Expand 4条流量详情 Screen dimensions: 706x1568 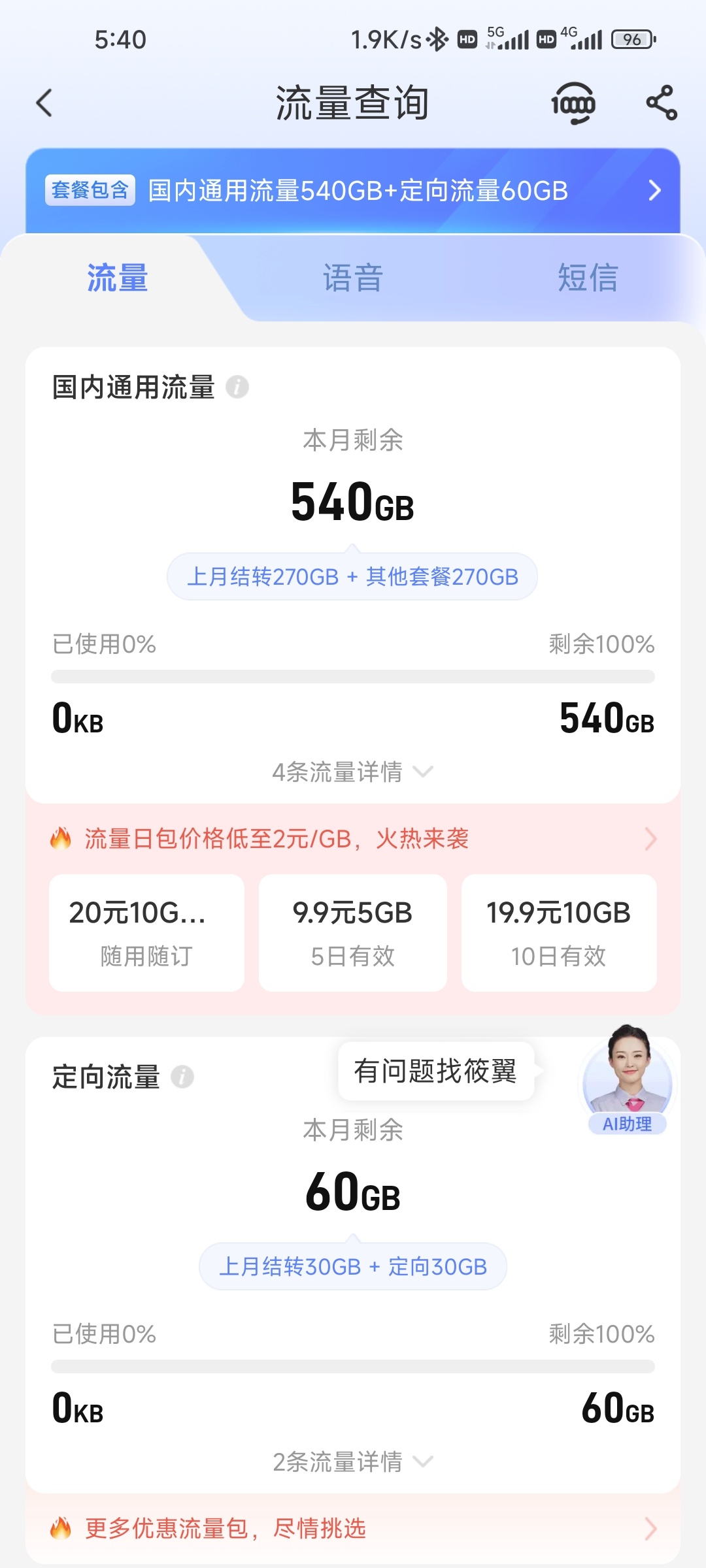(352, 772)
